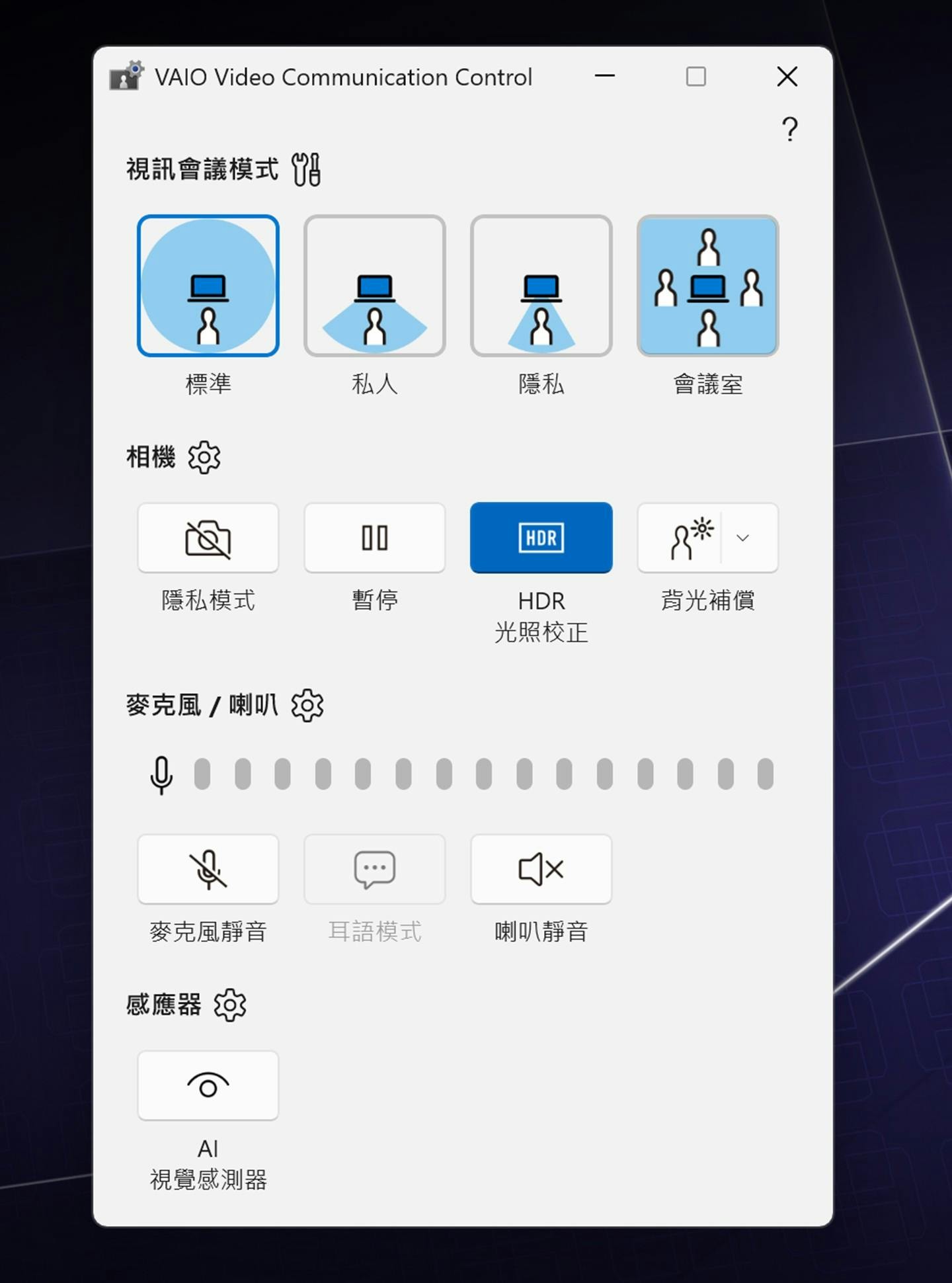Select the 私人 conference mode
This screenshot has width=952, height=1283.
374,286
